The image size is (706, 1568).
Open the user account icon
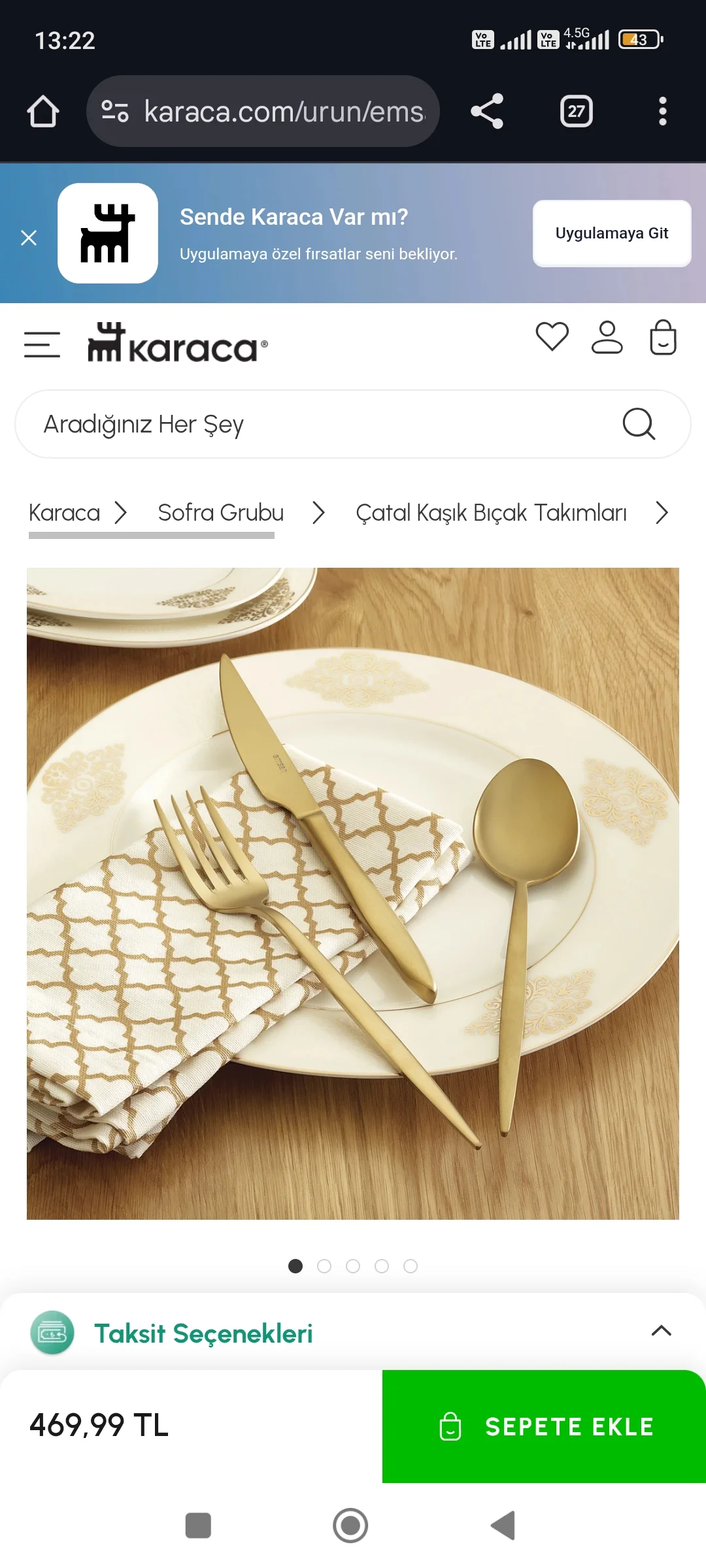tap(607, 337)
